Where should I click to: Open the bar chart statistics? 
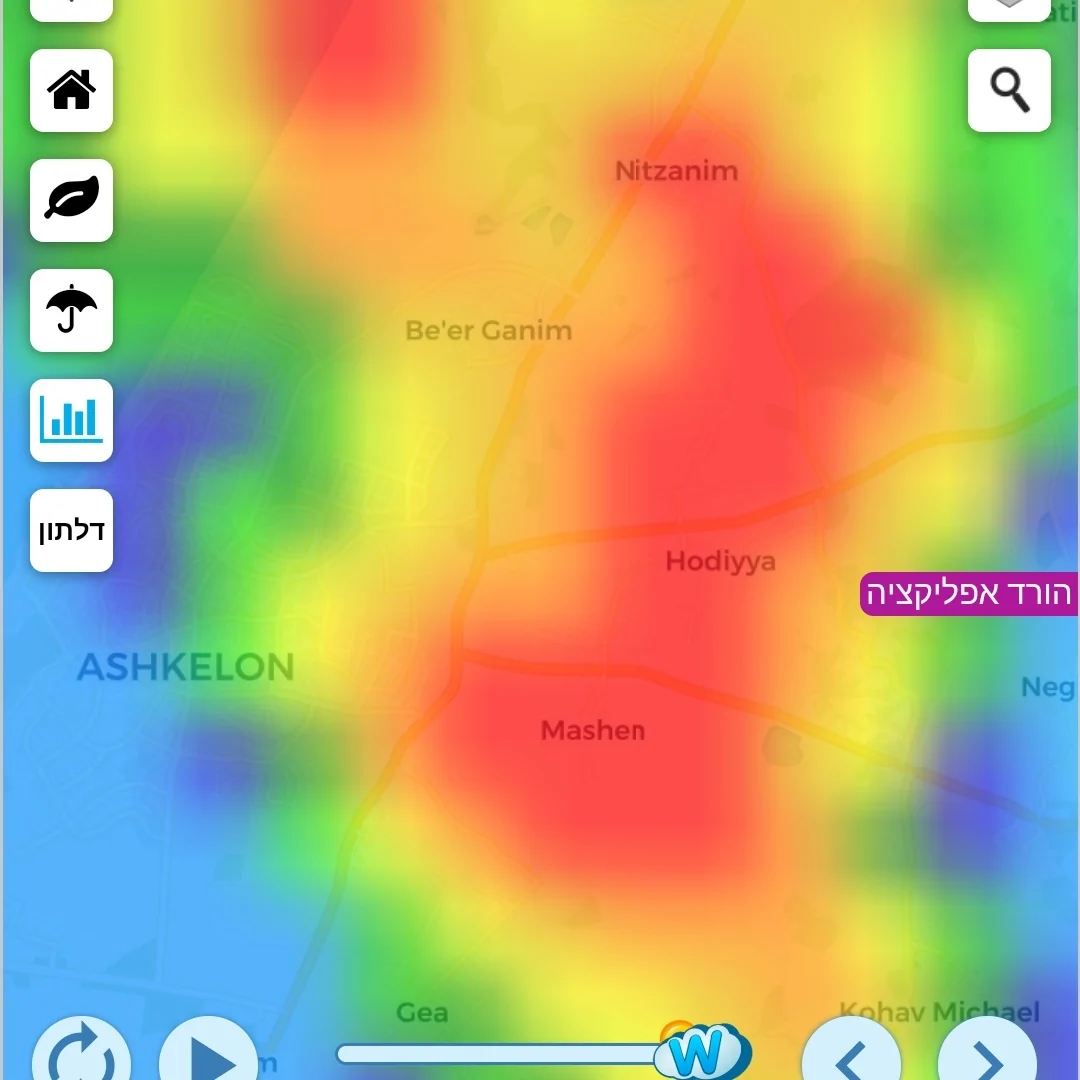(71, 420)
